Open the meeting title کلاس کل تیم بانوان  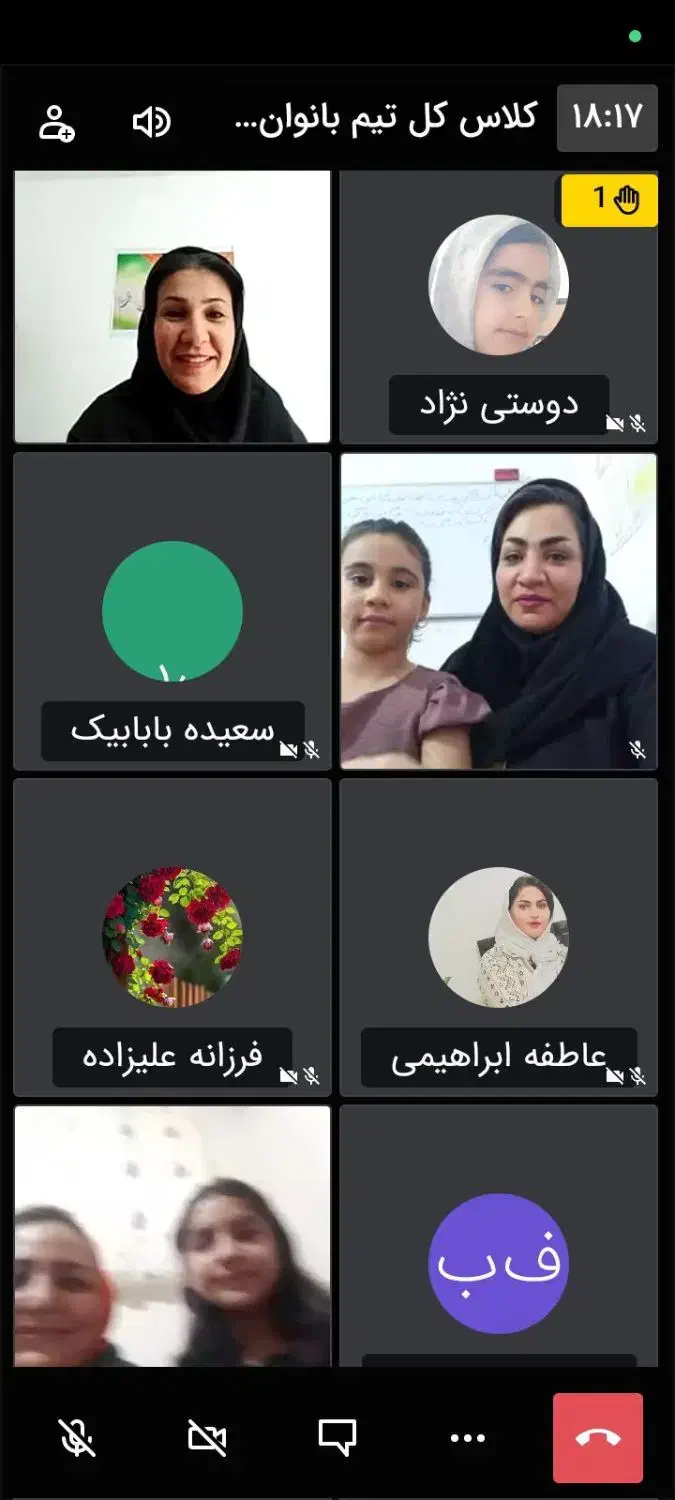coord(385,120)
